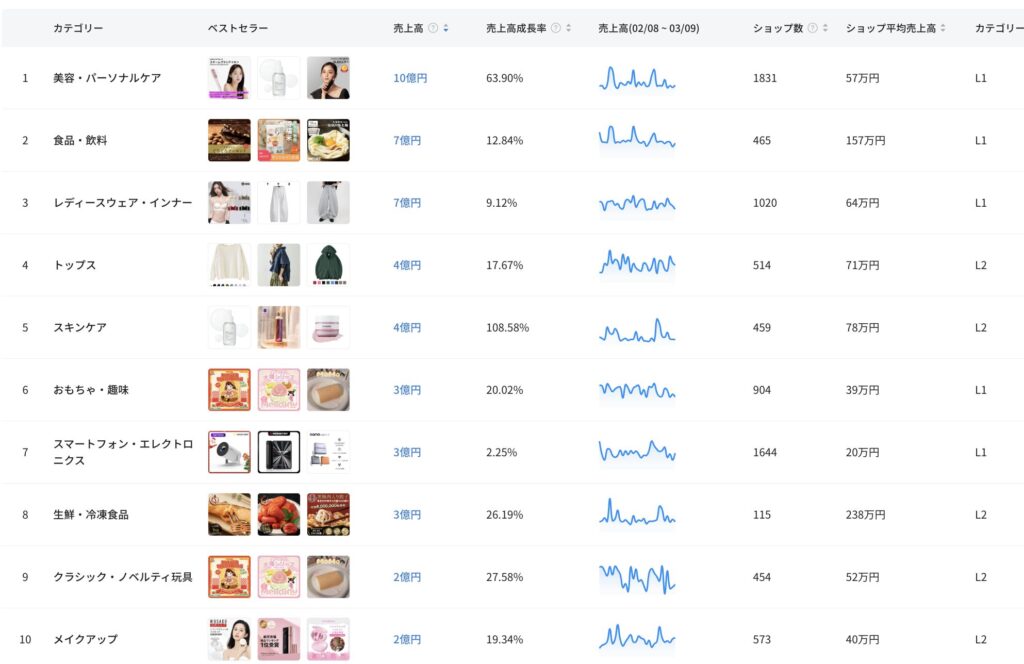Image resolution: width=1024 pixels, height=664 pixels.
Task: Open 10億円 sales link for 美容・パーソナルケア
Action: click(x=410, y=78)
